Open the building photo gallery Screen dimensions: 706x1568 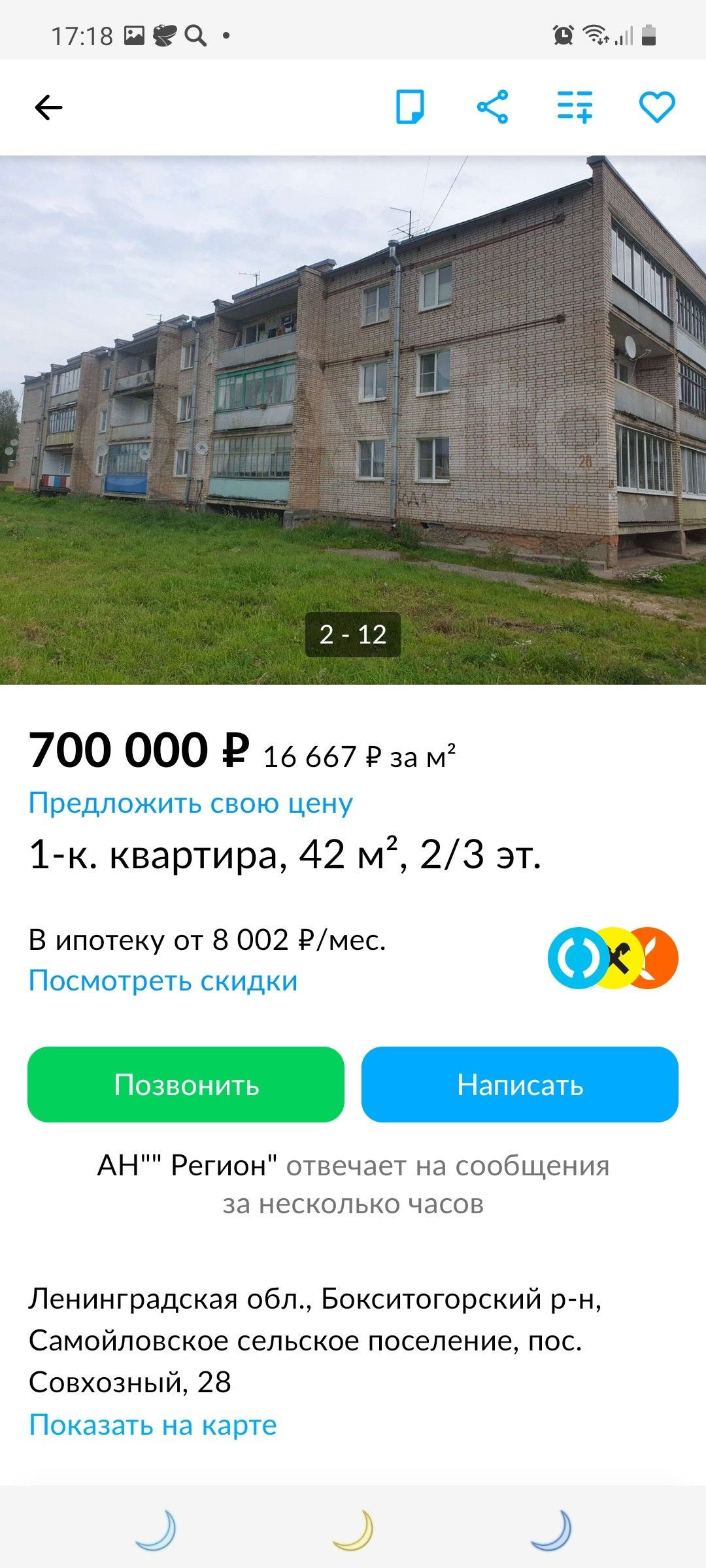pyautogui.click(x=353, y=419)
